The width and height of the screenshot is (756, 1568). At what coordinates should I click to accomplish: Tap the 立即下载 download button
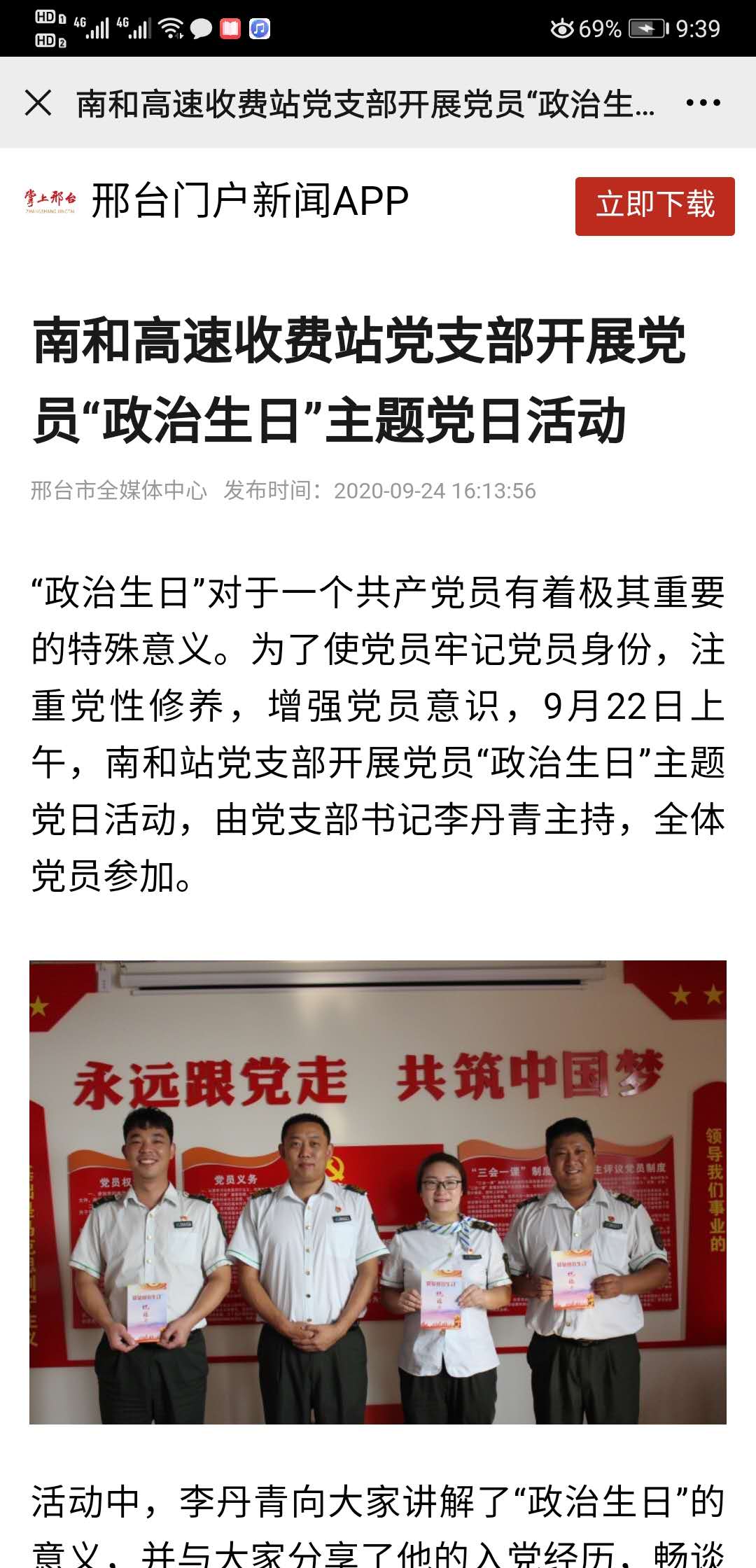[654, 206]
